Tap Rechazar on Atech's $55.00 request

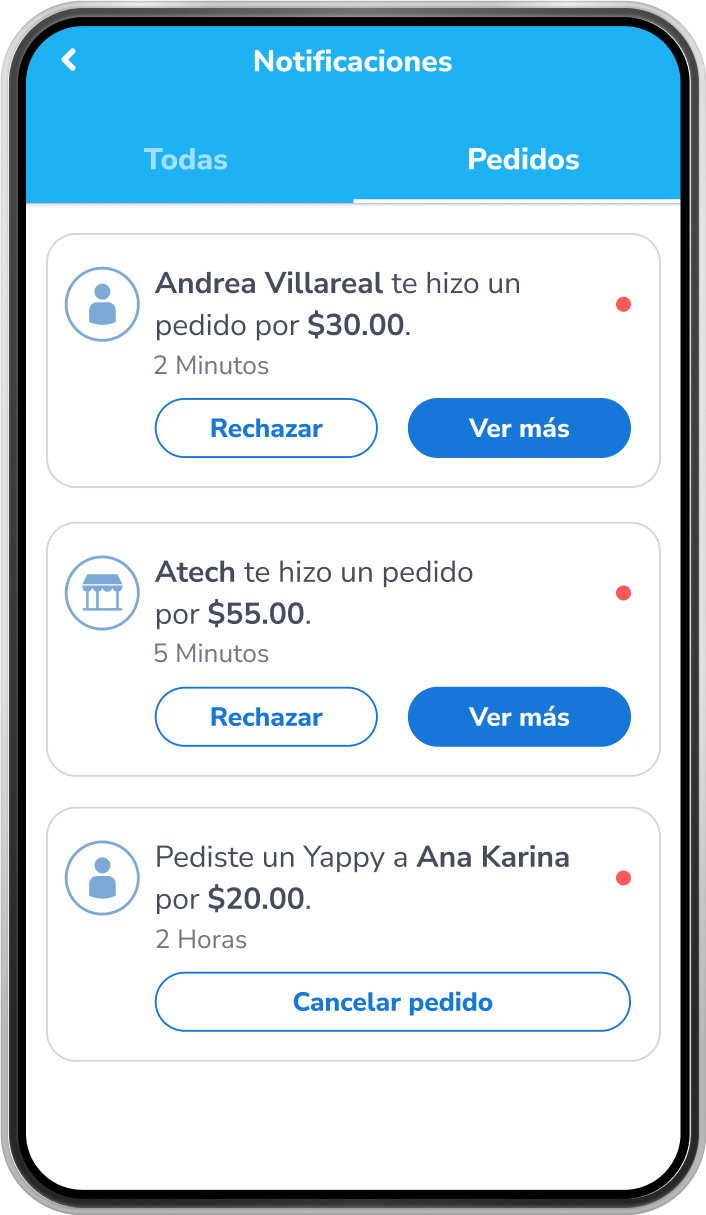click(266, 717)
